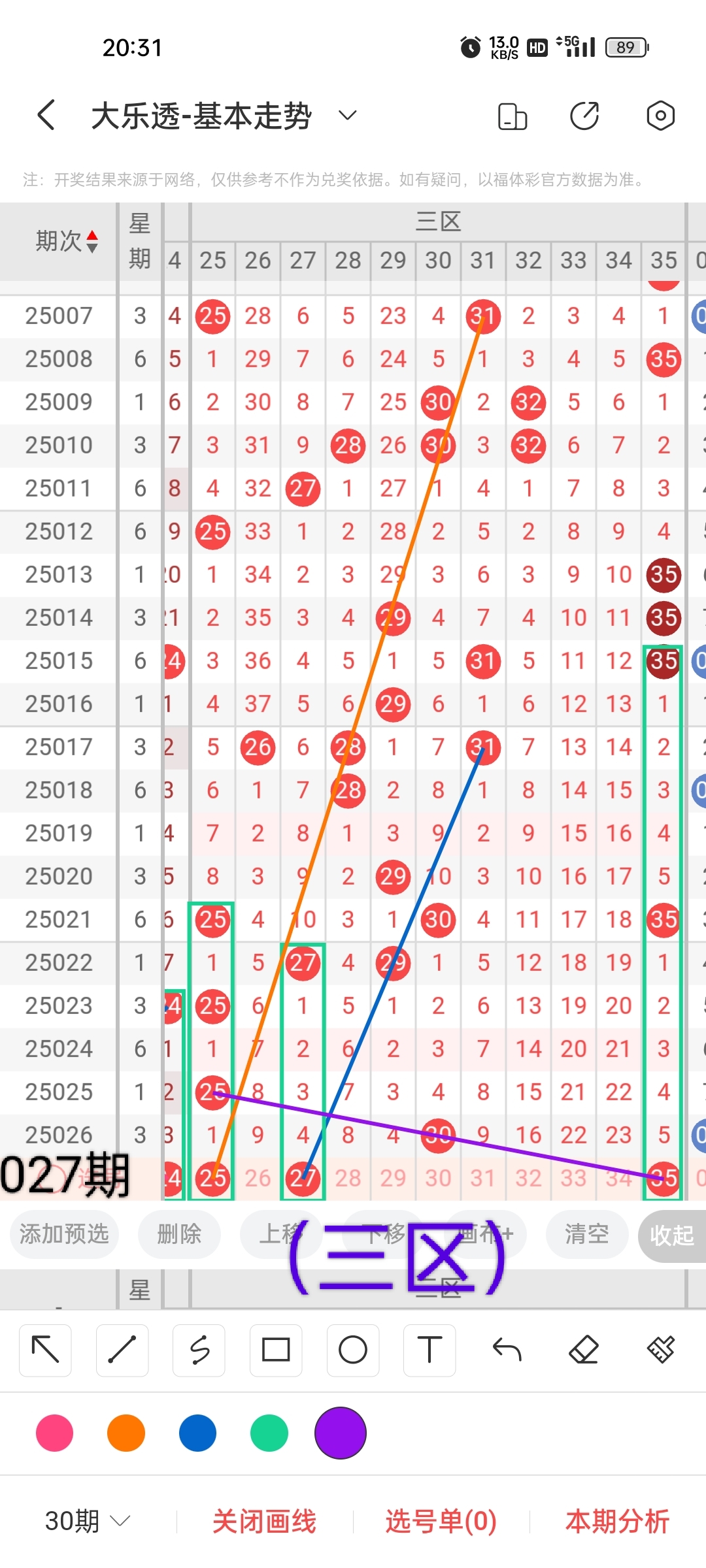Select the freehand curve drawing tool
Viewport: 706px width, 1568px height.
click(x=199, y=1350)
